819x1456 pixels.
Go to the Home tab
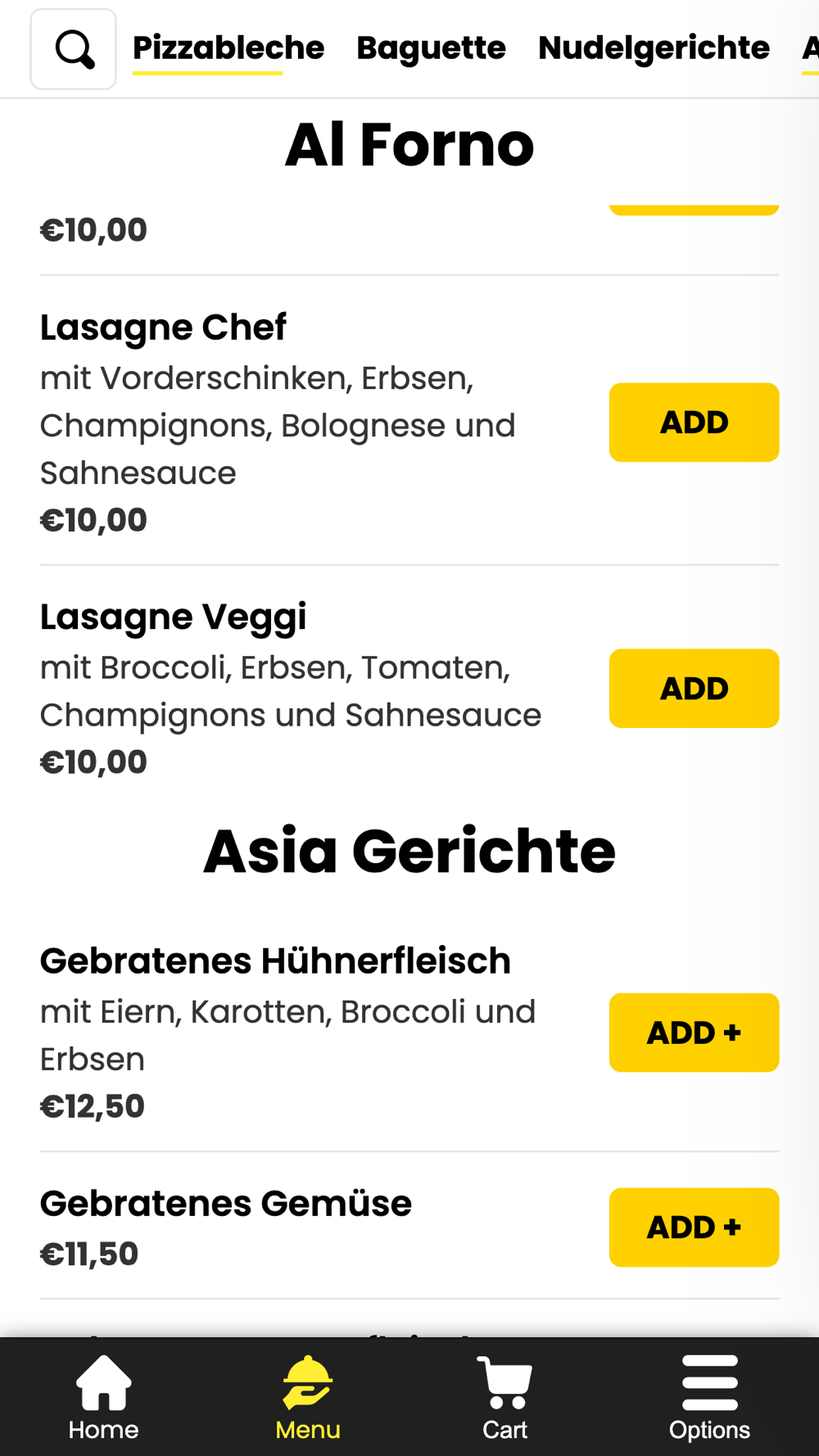(103, 1398)
